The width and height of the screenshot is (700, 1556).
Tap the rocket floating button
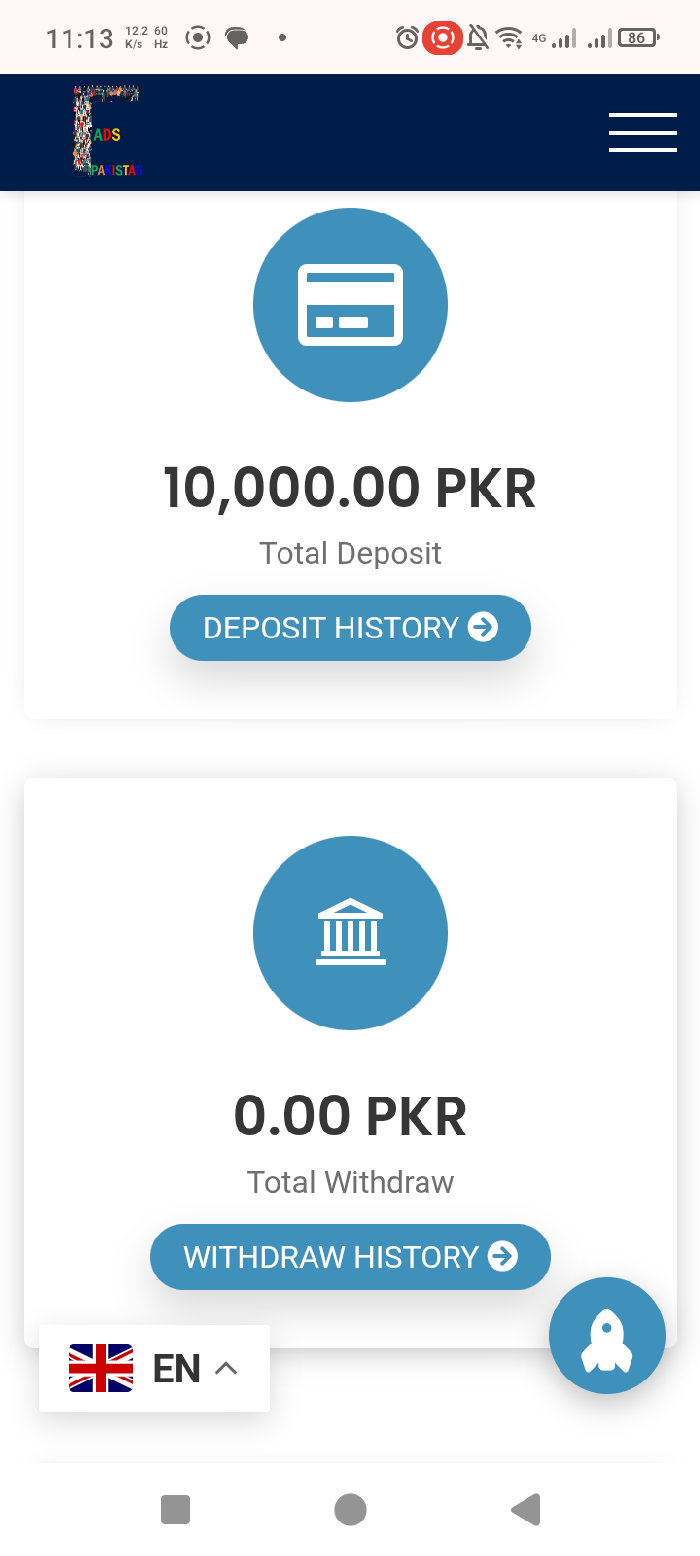pos(607,1336)
